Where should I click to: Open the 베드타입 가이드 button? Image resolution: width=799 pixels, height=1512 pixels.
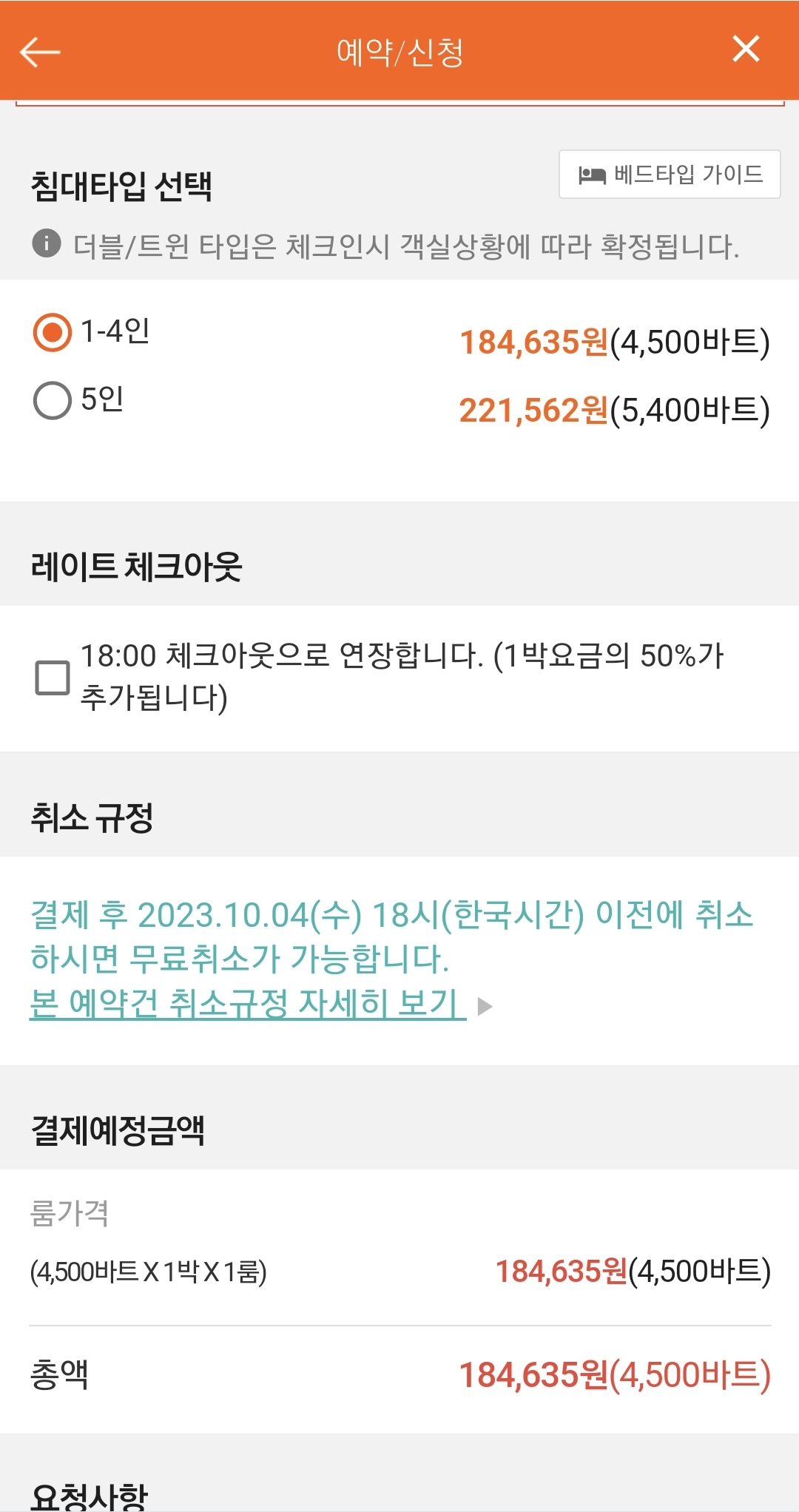click(x=670, y=175)
